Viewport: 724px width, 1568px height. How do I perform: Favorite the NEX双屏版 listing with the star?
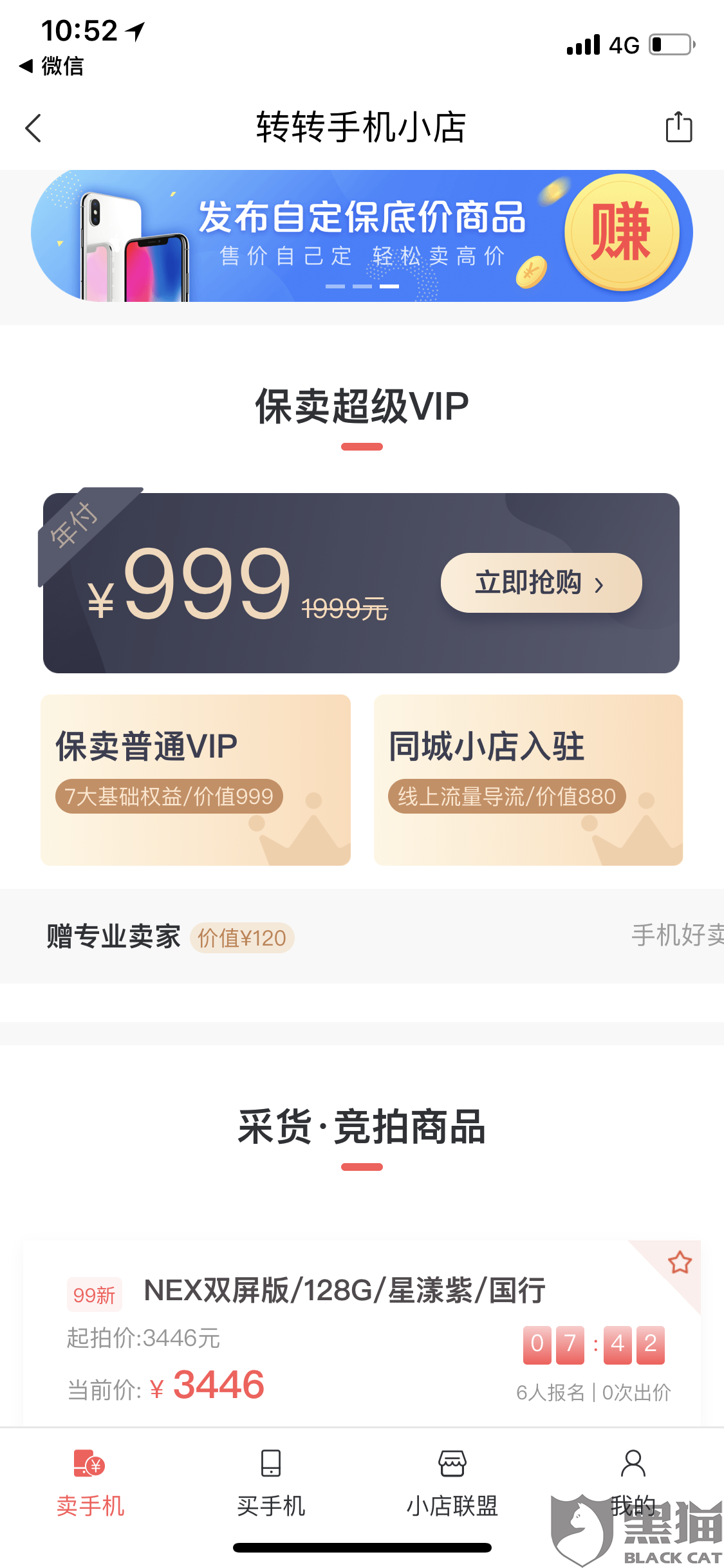pyautogui.click(x=680, y=1263)
